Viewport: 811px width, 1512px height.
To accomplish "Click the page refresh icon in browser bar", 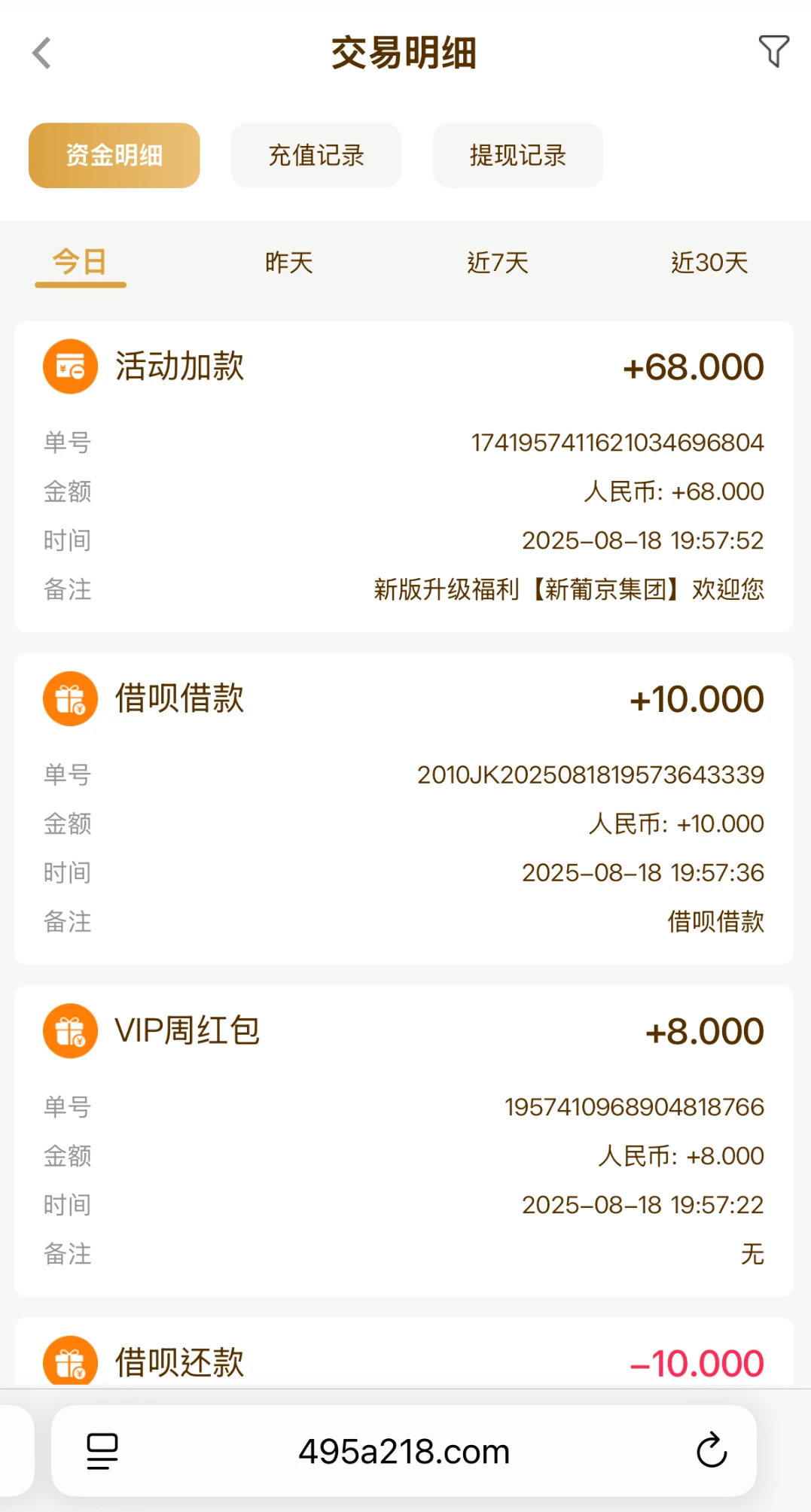I will click(x=709, y=1450).
